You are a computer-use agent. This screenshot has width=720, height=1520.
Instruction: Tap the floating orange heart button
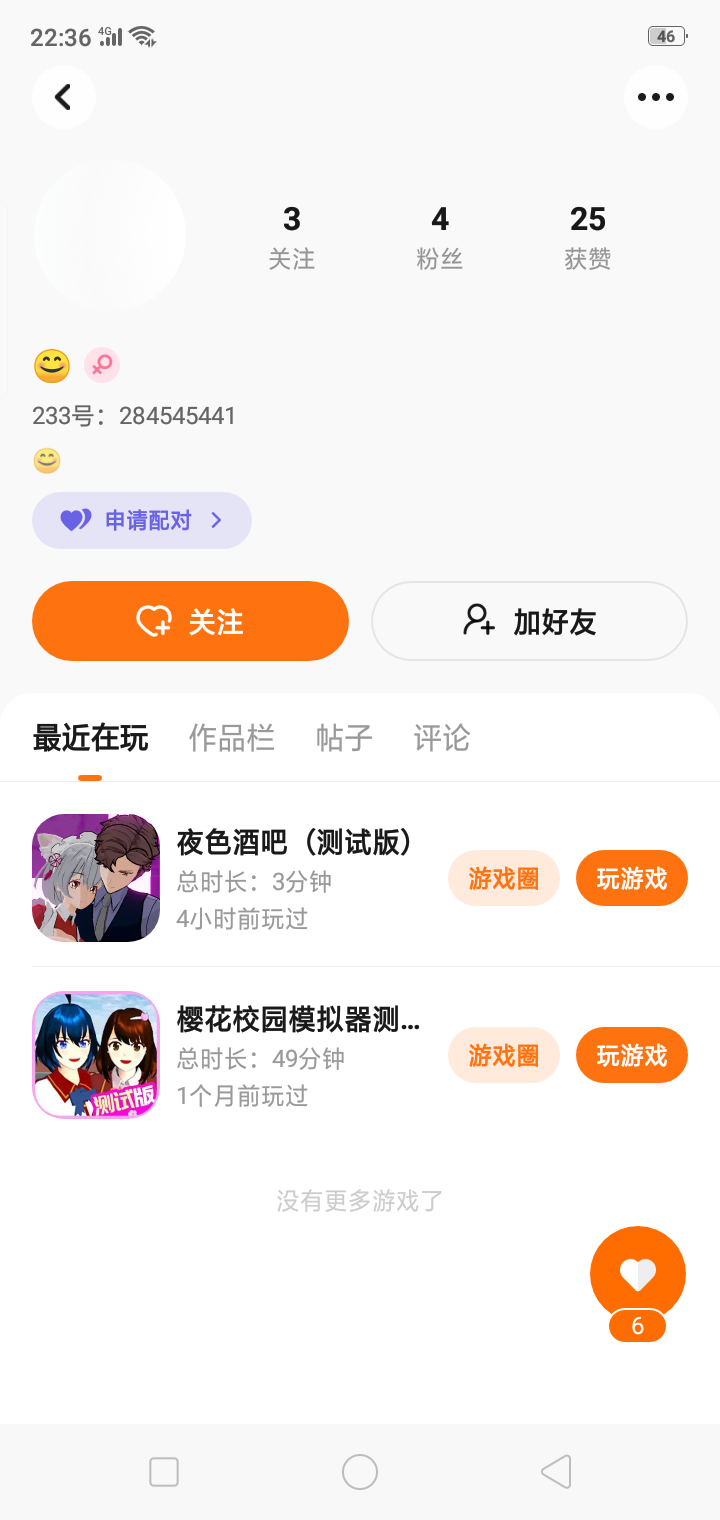(x=637, y=1274)
